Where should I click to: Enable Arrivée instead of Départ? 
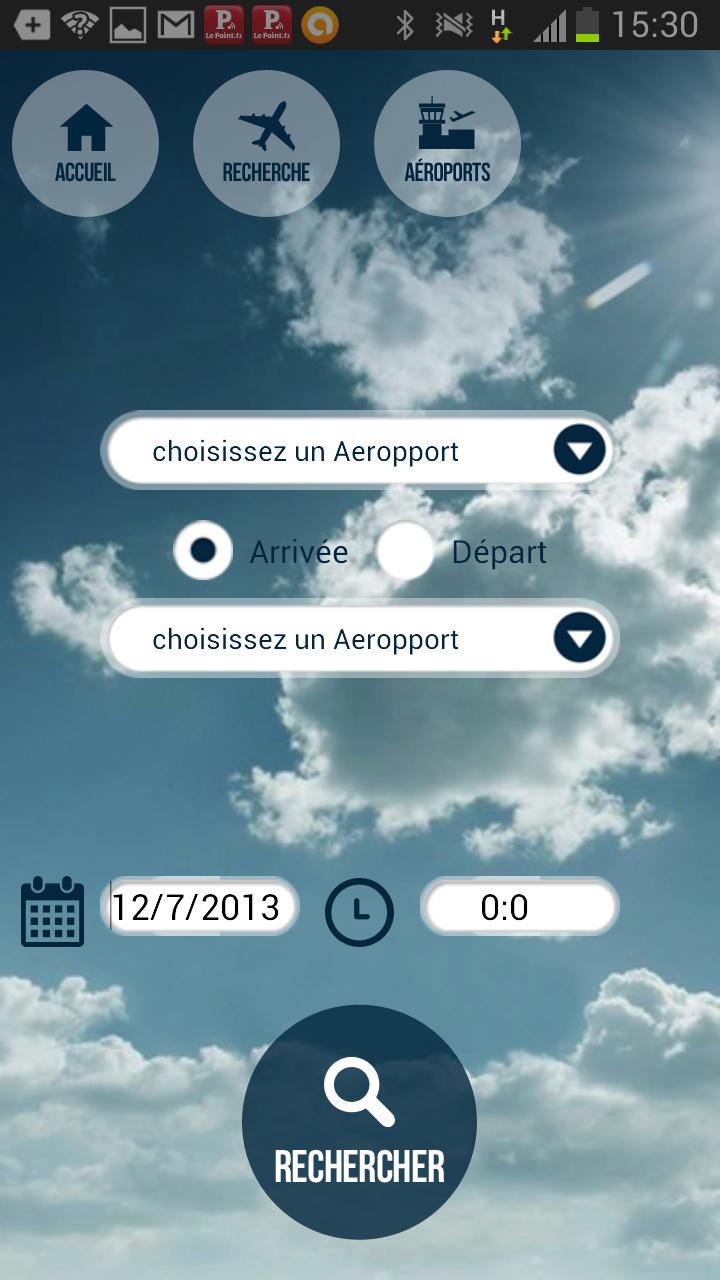[x=203, y=551]
